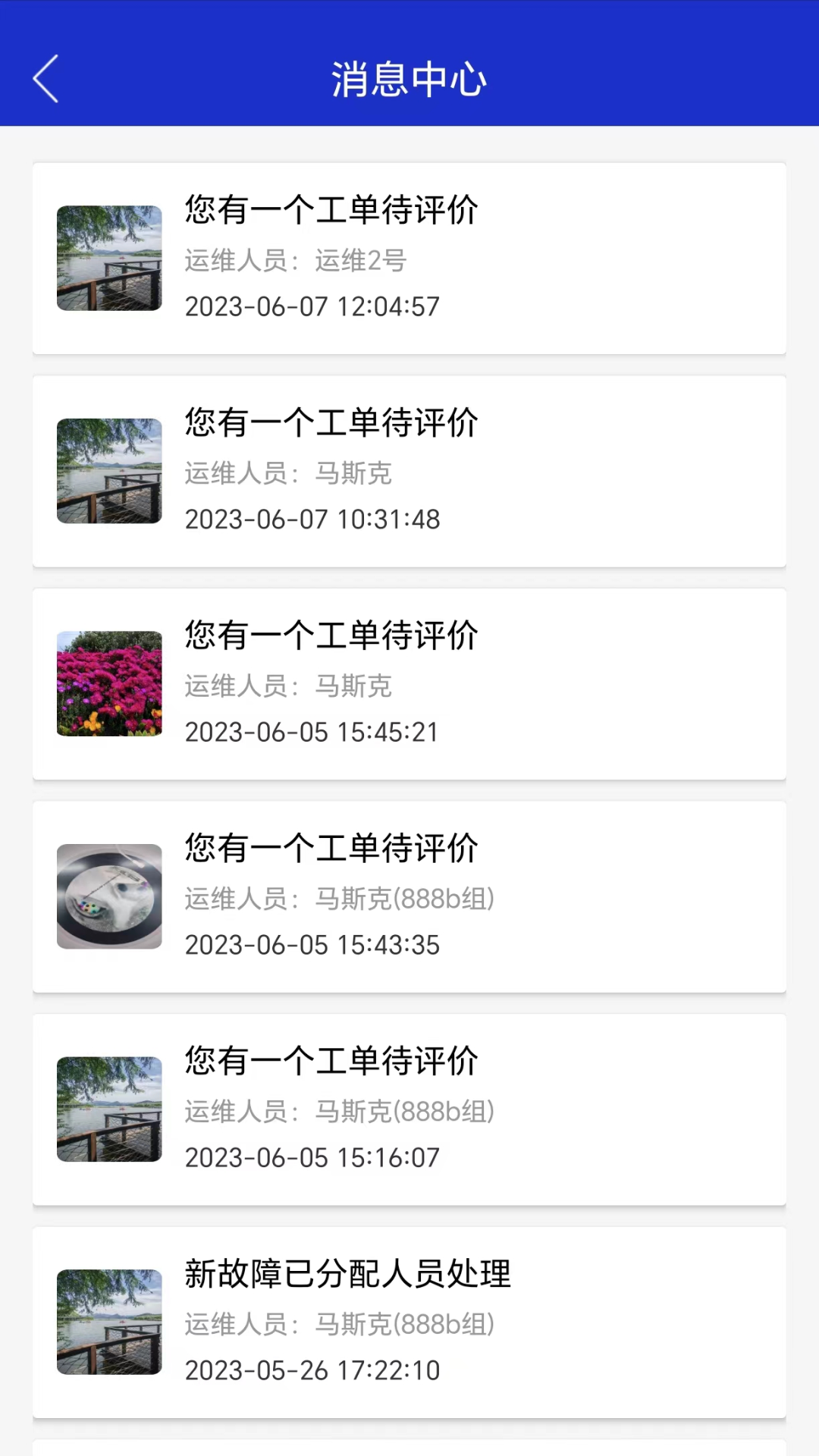The image size is (819, 1456).
Task: Click the back arrow in the header
Action: 45,78
